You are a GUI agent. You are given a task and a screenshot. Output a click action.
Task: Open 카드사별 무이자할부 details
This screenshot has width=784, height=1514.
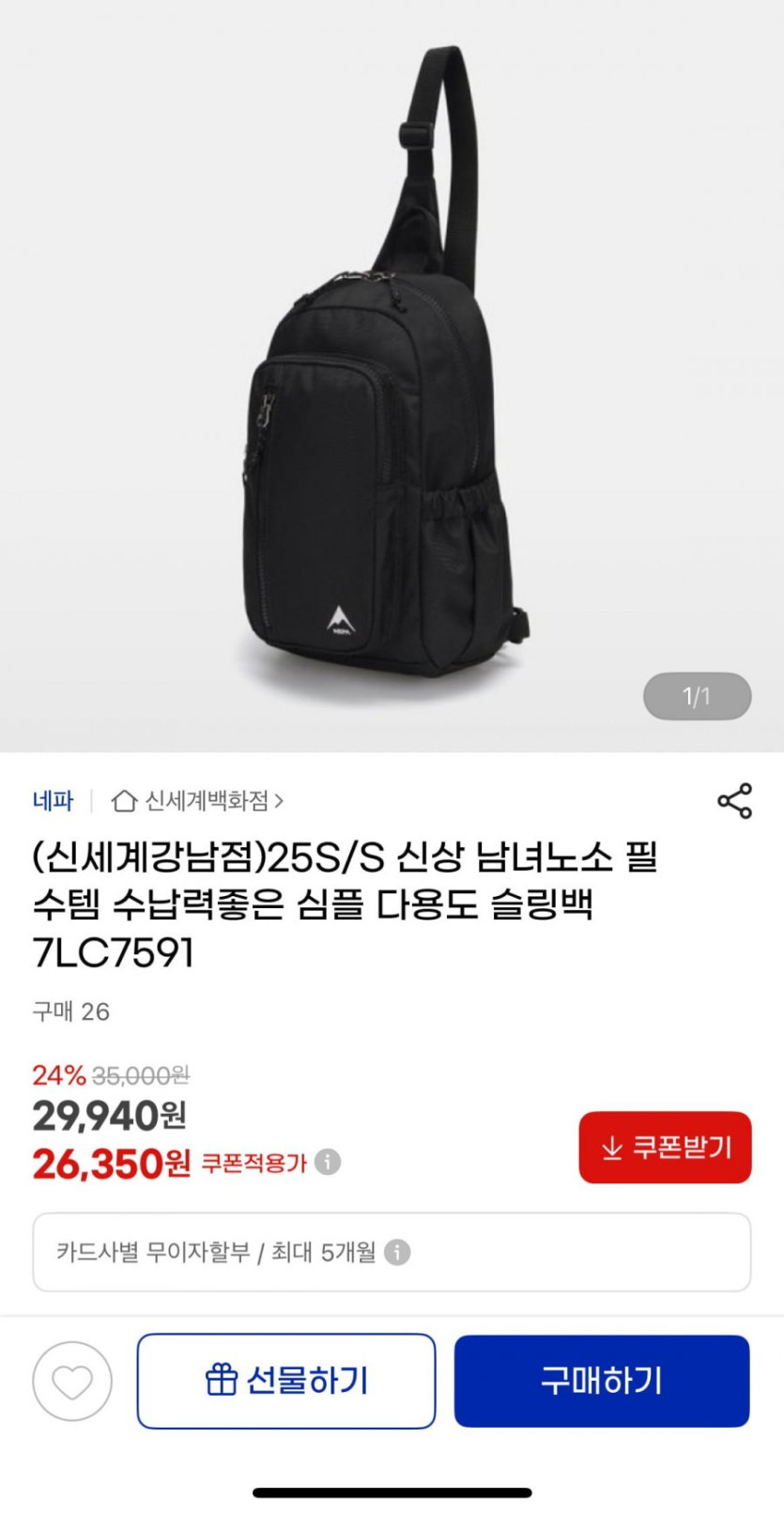tap(392, 1252)
